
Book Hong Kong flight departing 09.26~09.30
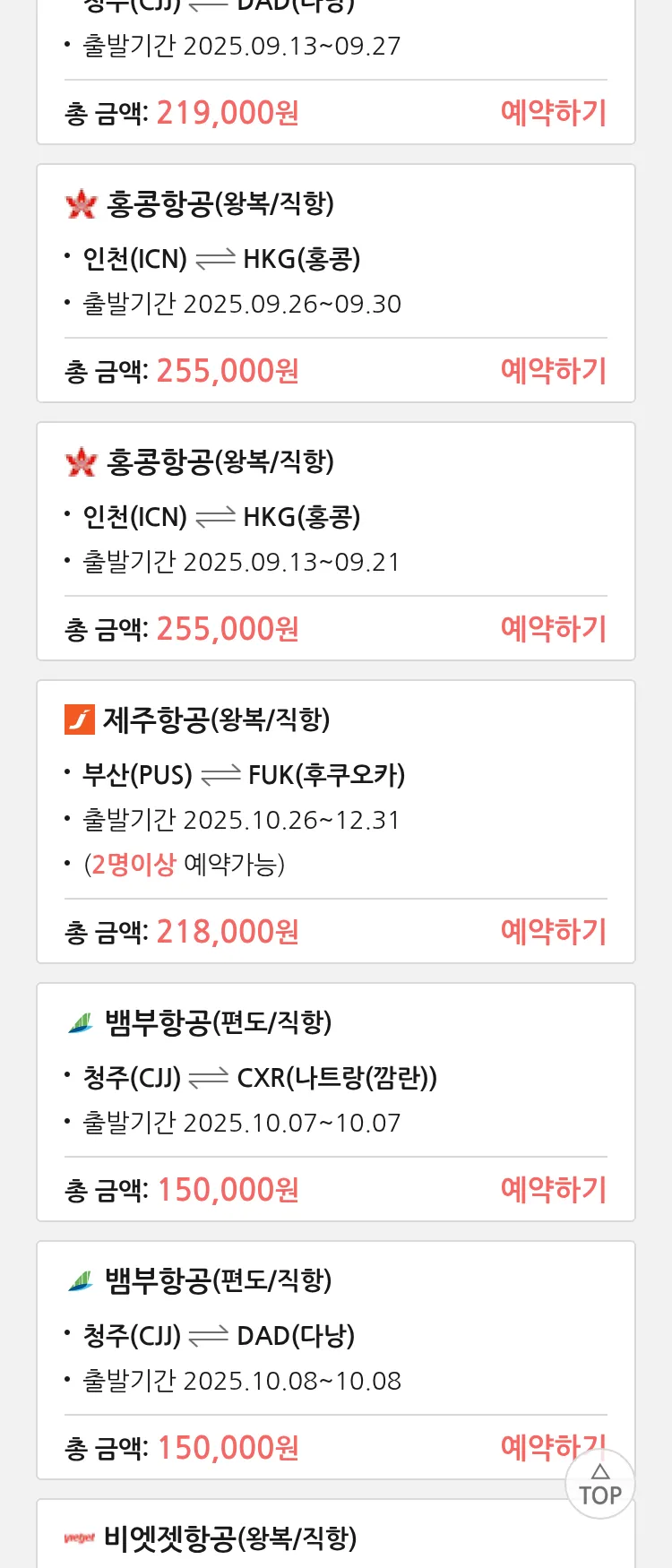[x=553, y=371]
